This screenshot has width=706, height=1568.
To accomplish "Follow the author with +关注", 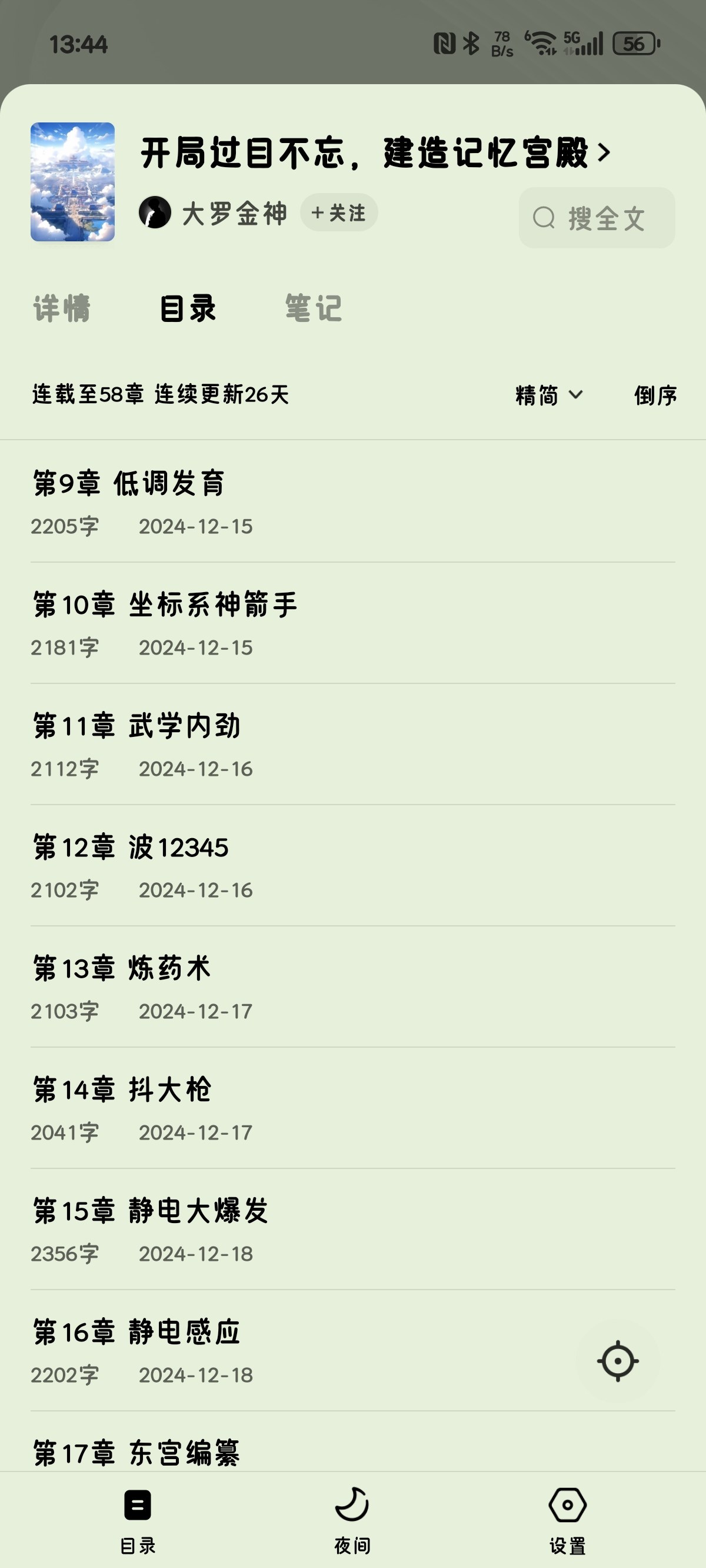I will click(338, 213).
